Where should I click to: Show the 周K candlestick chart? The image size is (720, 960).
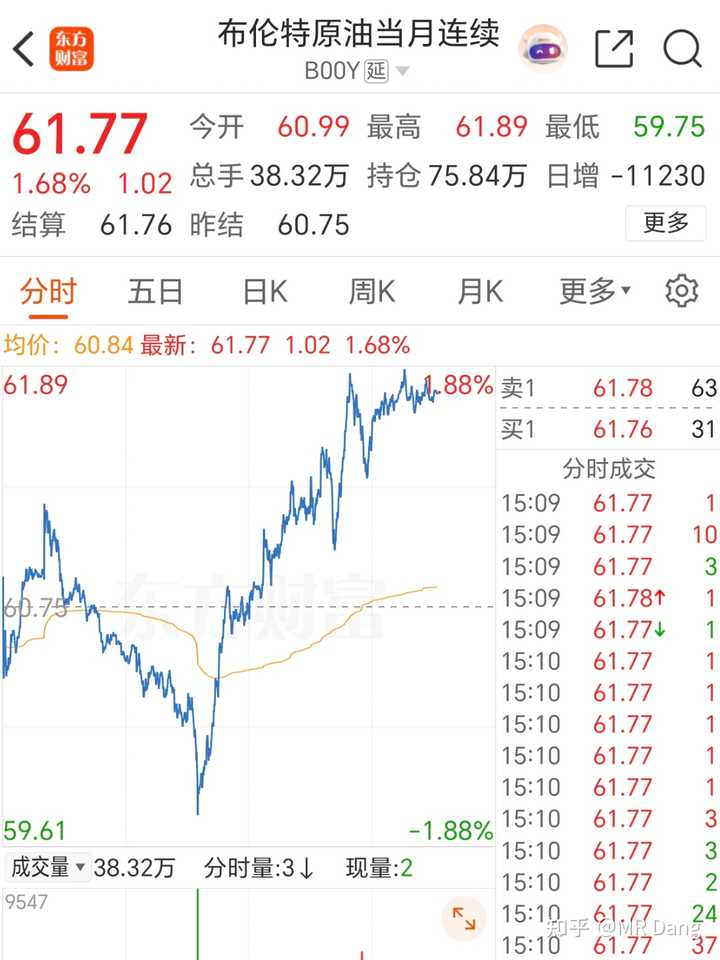coord(371,292)
